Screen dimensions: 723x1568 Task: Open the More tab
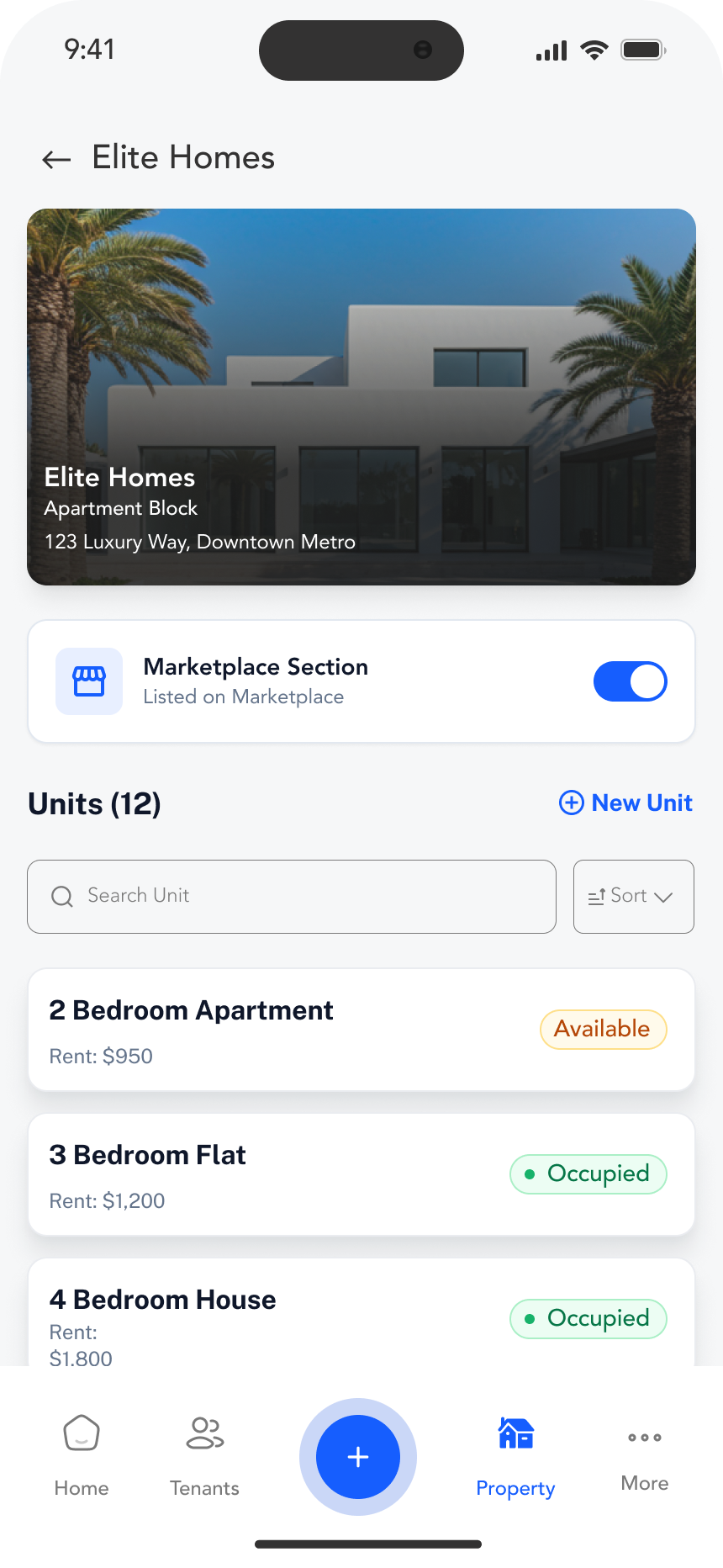pyautogui.click(x=645, y=1455)
